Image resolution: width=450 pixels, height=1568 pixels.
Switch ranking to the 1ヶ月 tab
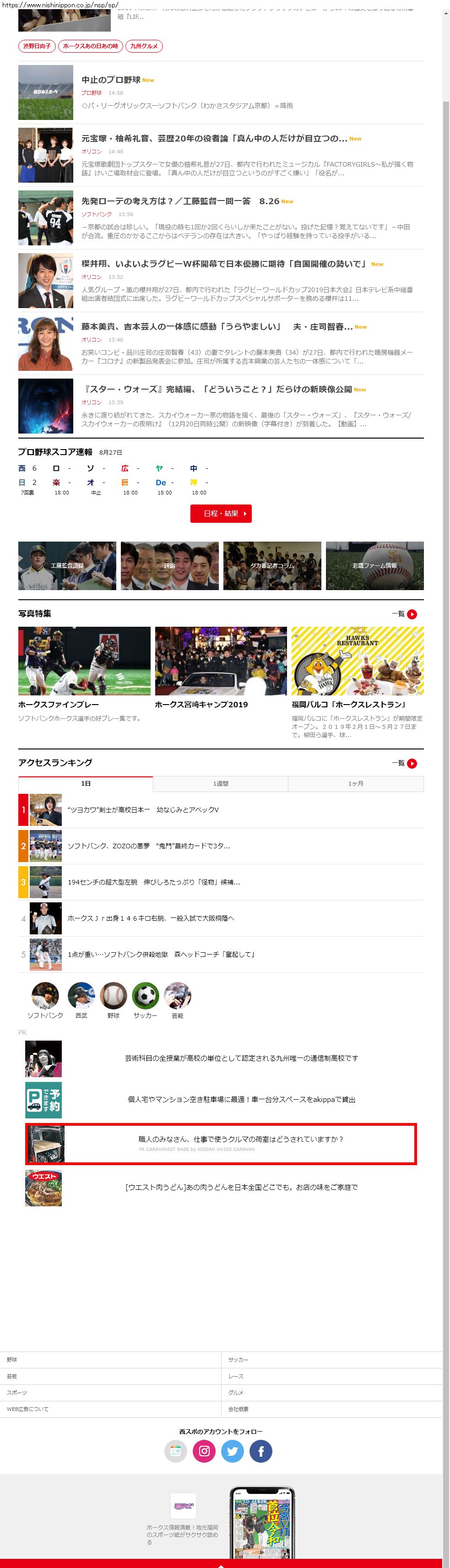[356, 783]
